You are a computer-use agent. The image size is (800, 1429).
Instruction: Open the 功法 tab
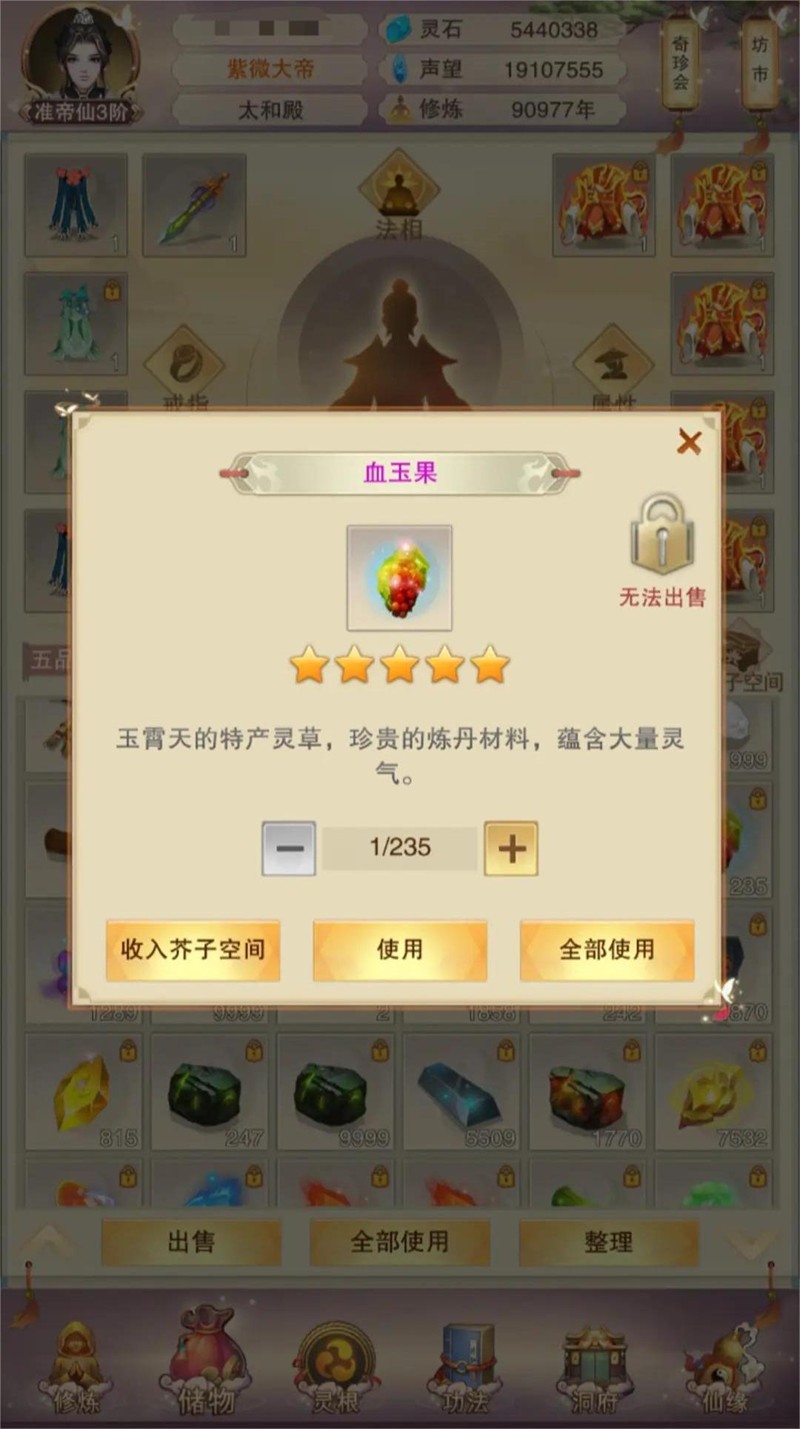(466, 1365)
